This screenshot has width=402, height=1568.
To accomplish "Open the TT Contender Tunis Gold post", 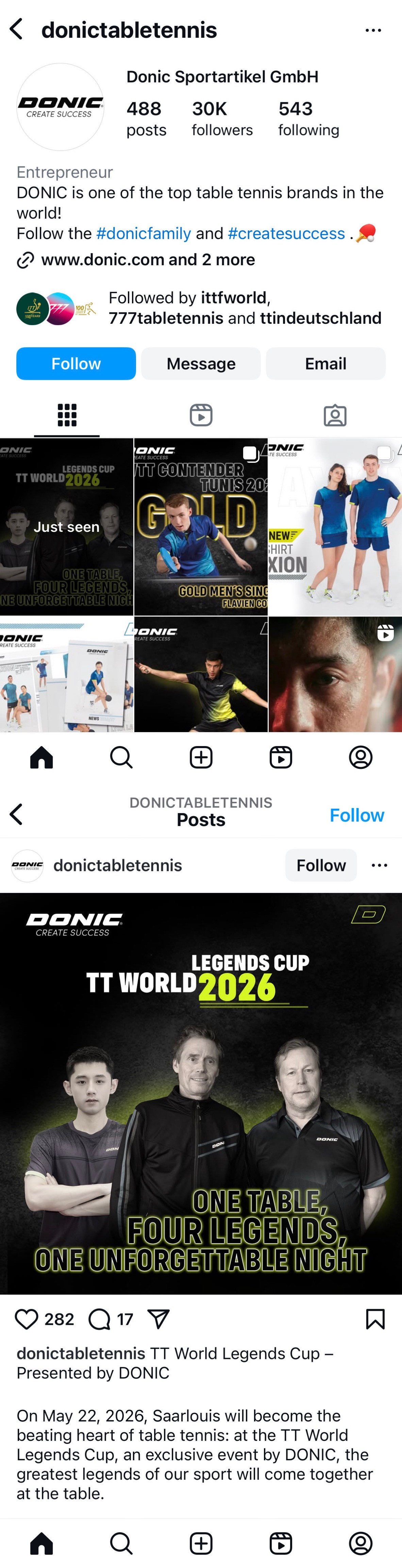I will (x=201, y=526).
